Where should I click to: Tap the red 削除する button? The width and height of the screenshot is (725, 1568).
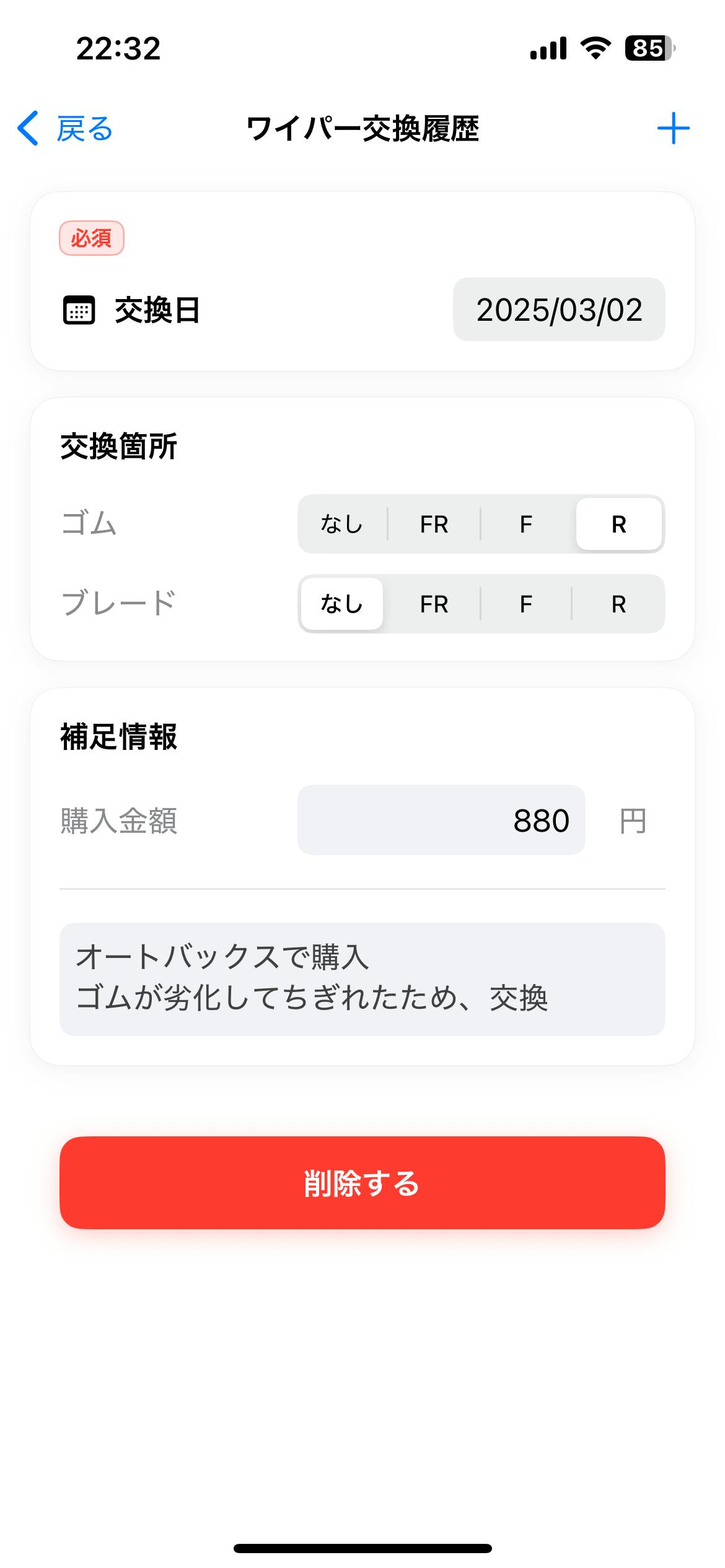pyautogui.click(x=362, y=1183)
